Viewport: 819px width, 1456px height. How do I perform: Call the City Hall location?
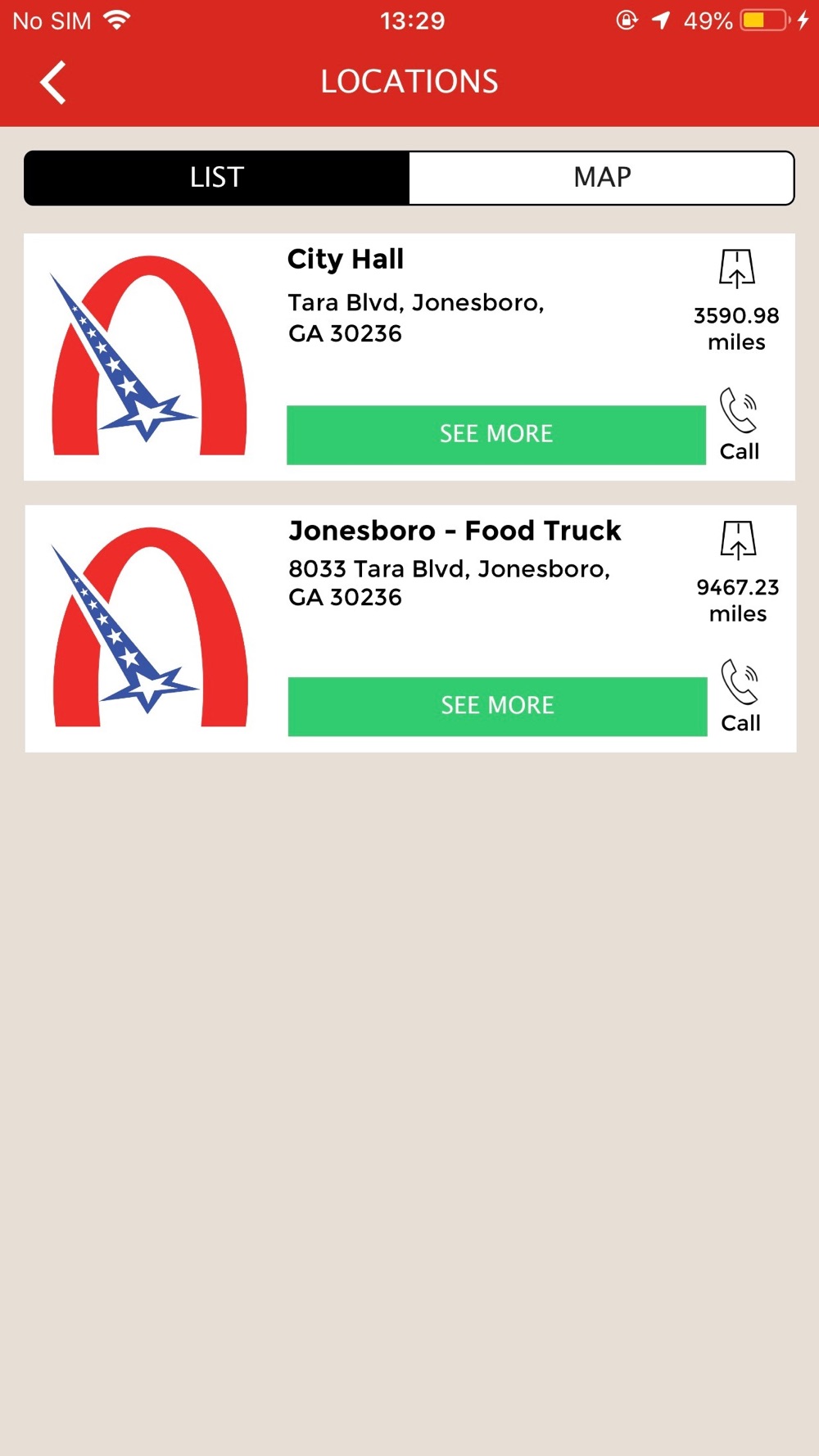click(739, 424)
